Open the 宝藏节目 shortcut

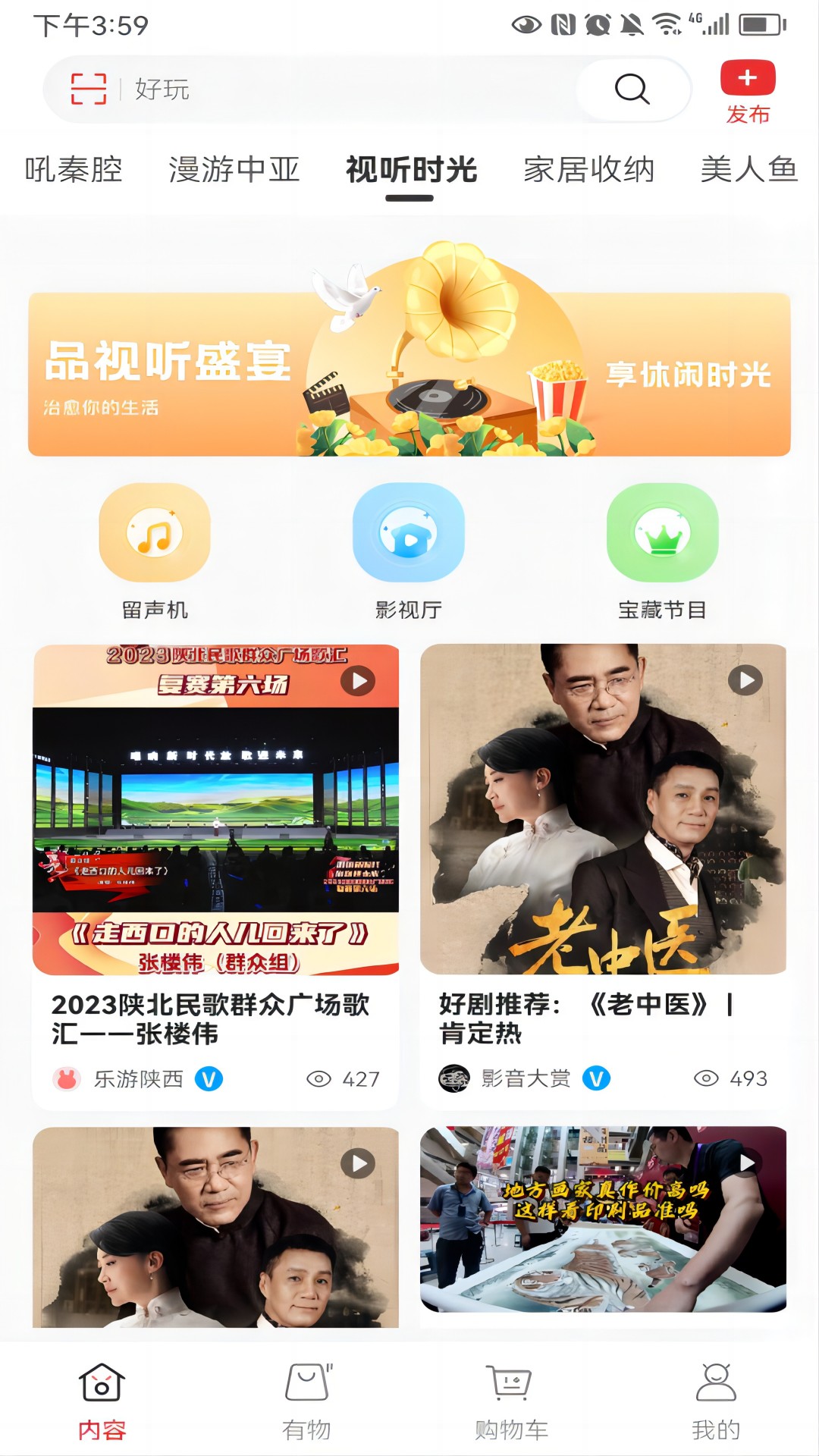coord(662,551)
